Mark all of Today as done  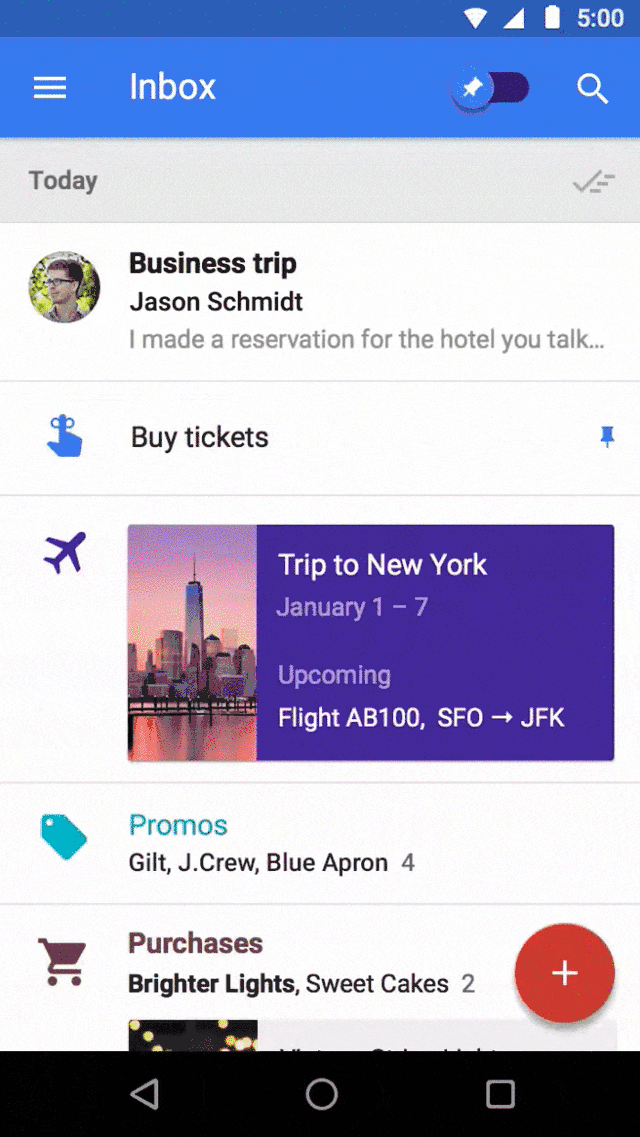593,181
